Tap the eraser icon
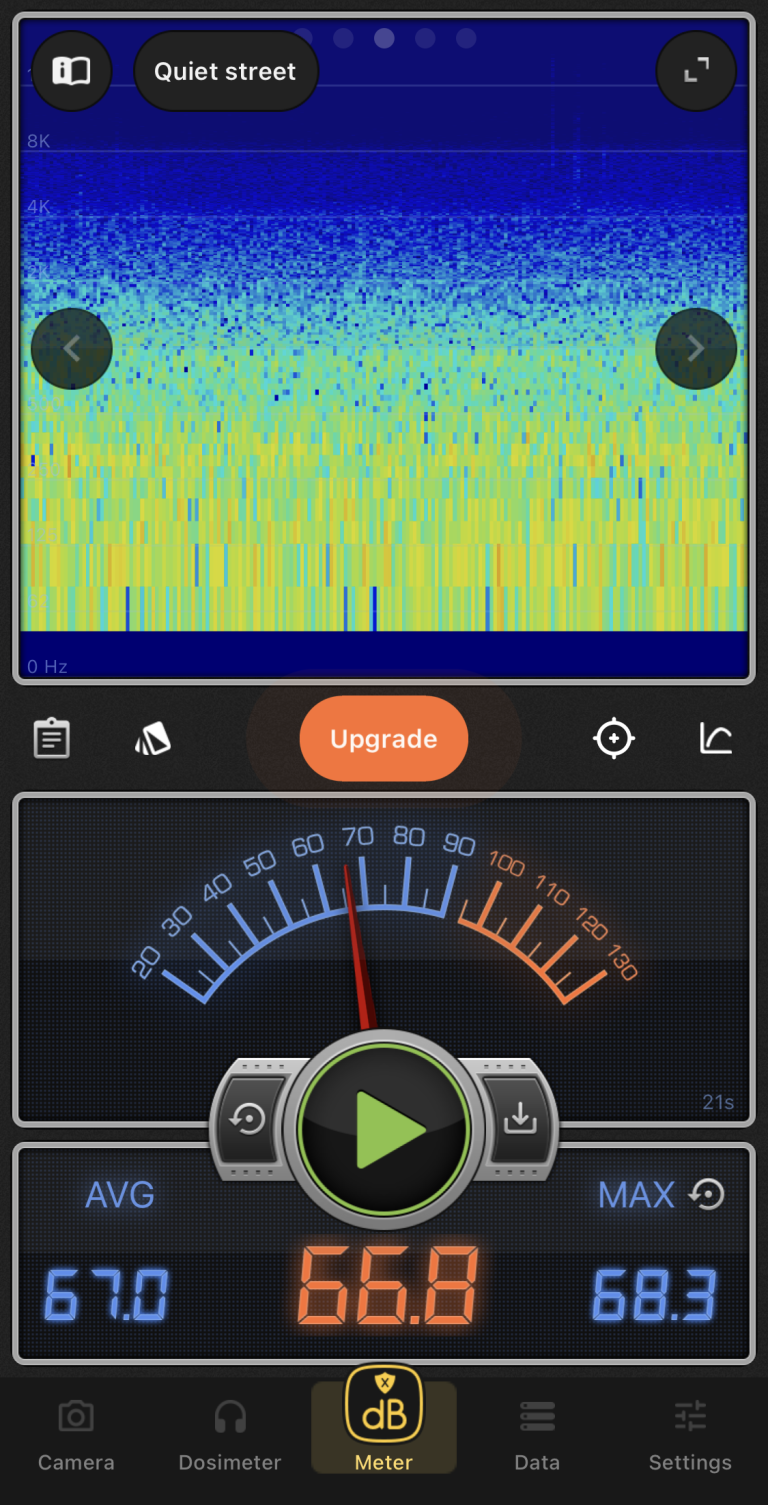Viewport: 768px width, 1505px height. [152, 739]
